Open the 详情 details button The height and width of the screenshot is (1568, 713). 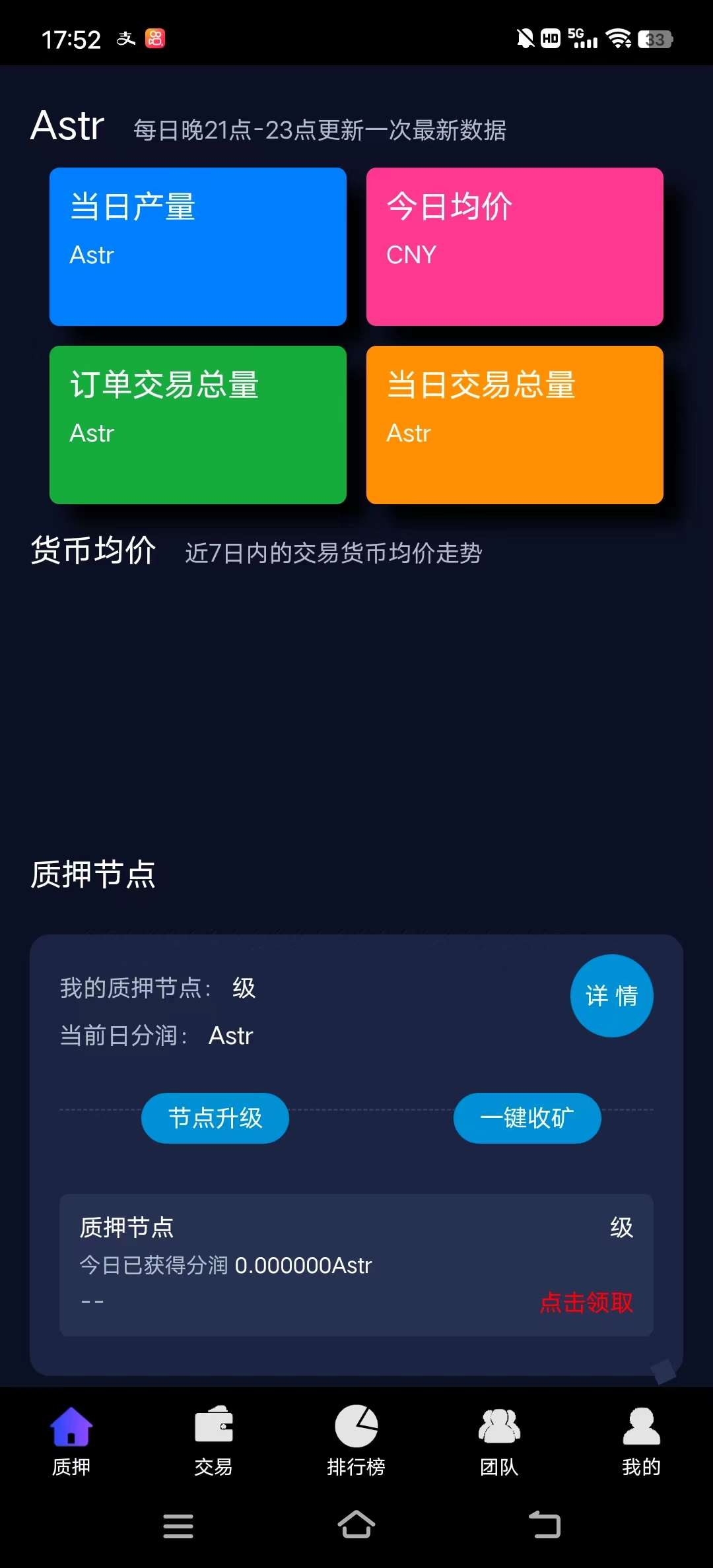pos(611,995)
